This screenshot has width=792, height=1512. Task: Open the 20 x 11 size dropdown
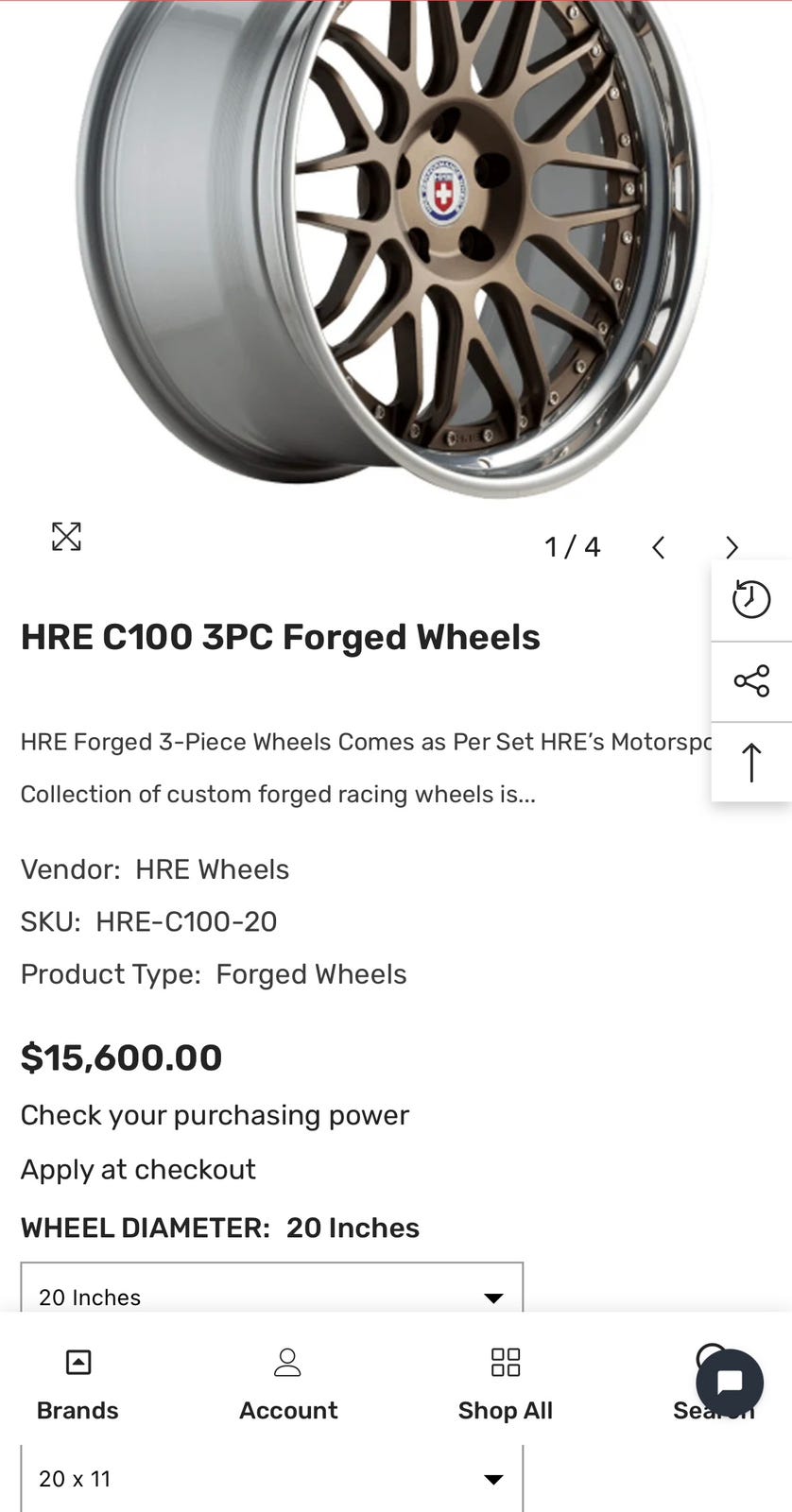[x=272, y=1478]
